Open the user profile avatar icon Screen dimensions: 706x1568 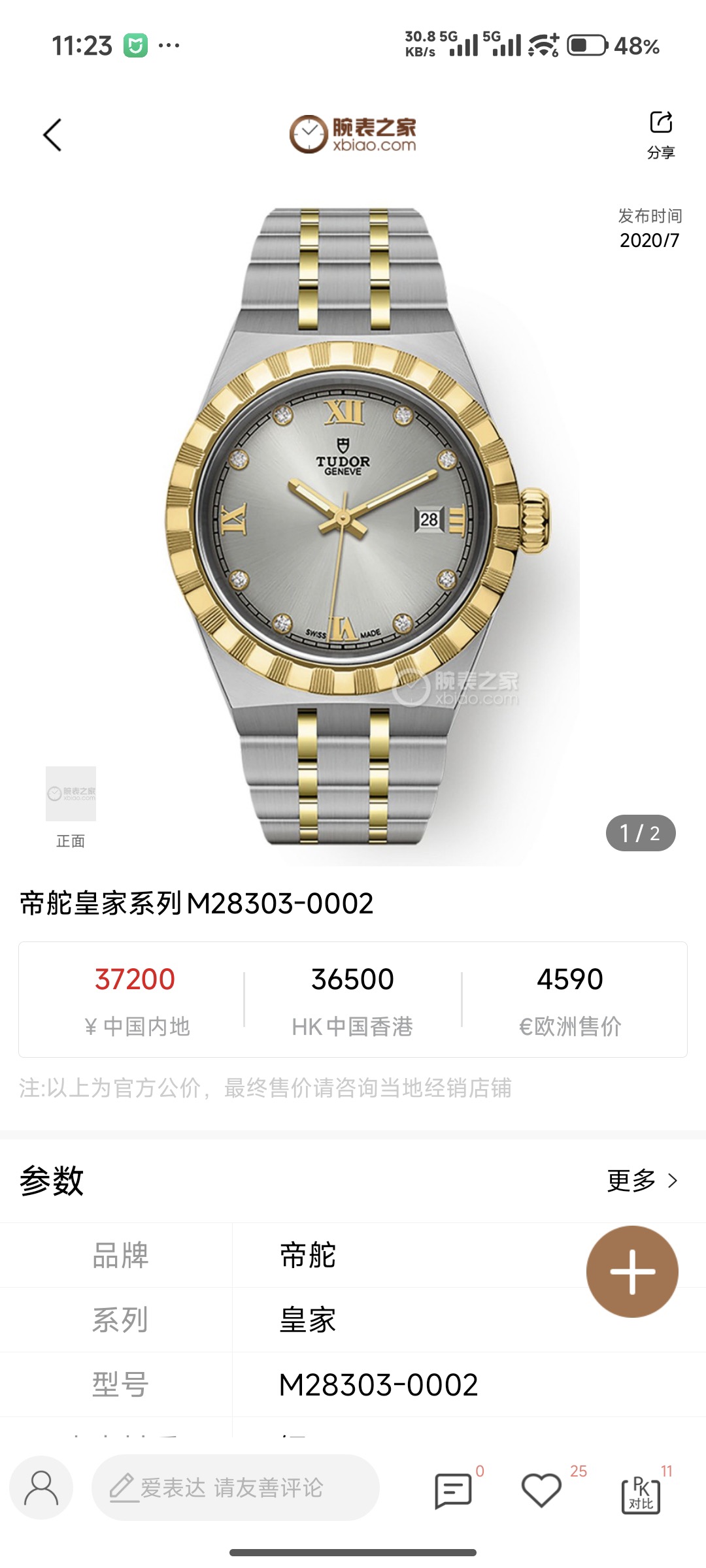(41, 1488)
